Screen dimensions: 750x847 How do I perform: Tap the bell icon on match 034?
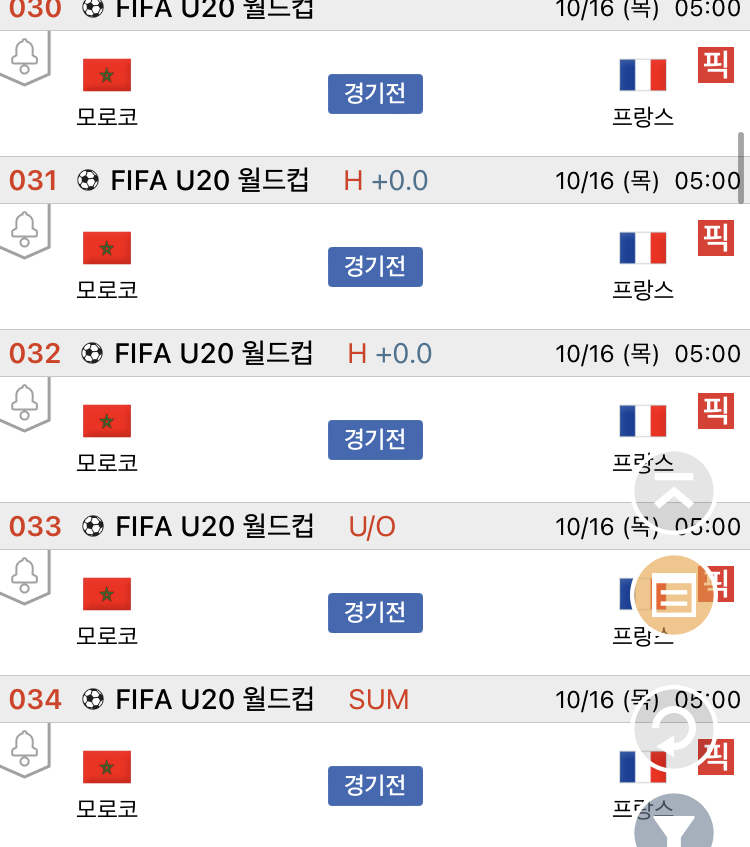point(24,750)
